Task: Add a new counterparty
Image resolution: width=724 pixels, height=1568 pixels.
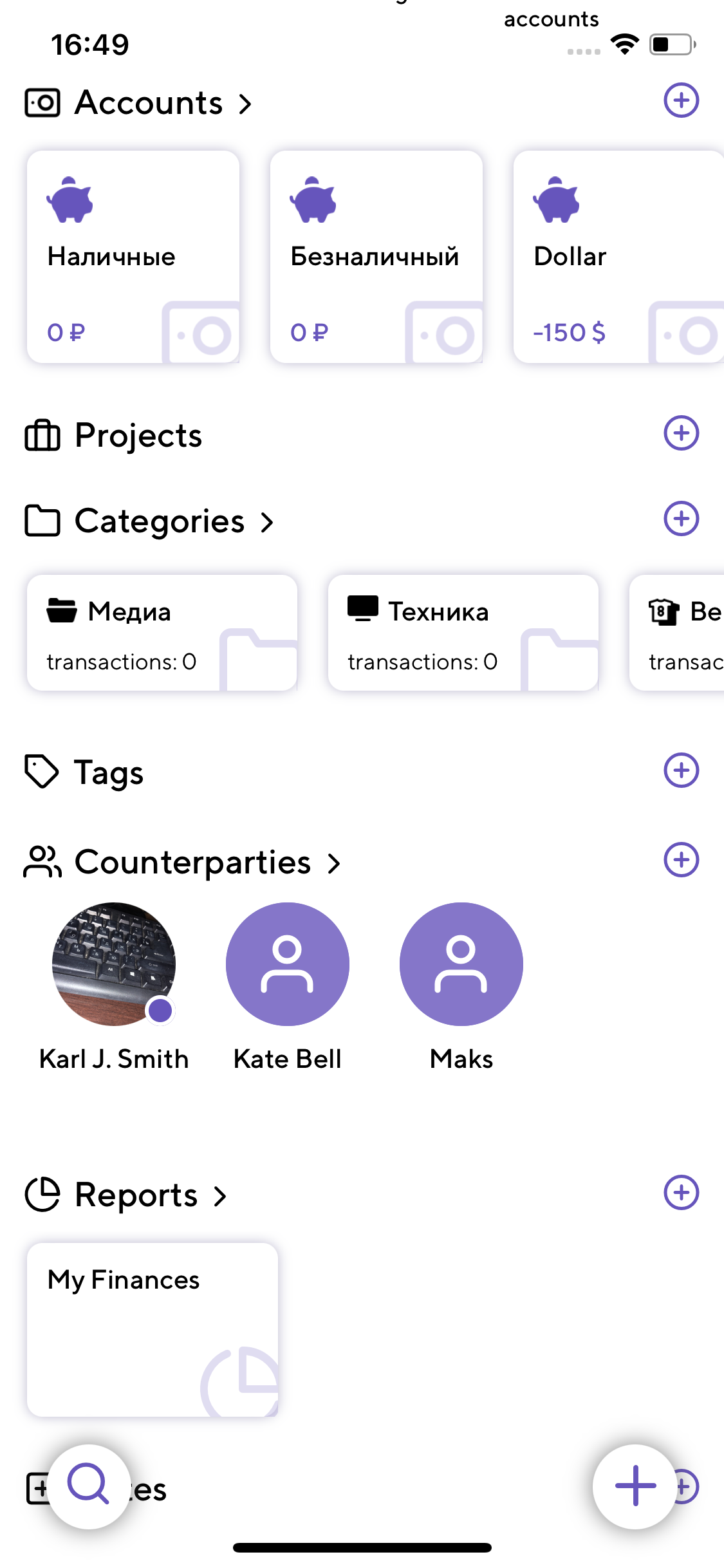Action: (681, 860)
